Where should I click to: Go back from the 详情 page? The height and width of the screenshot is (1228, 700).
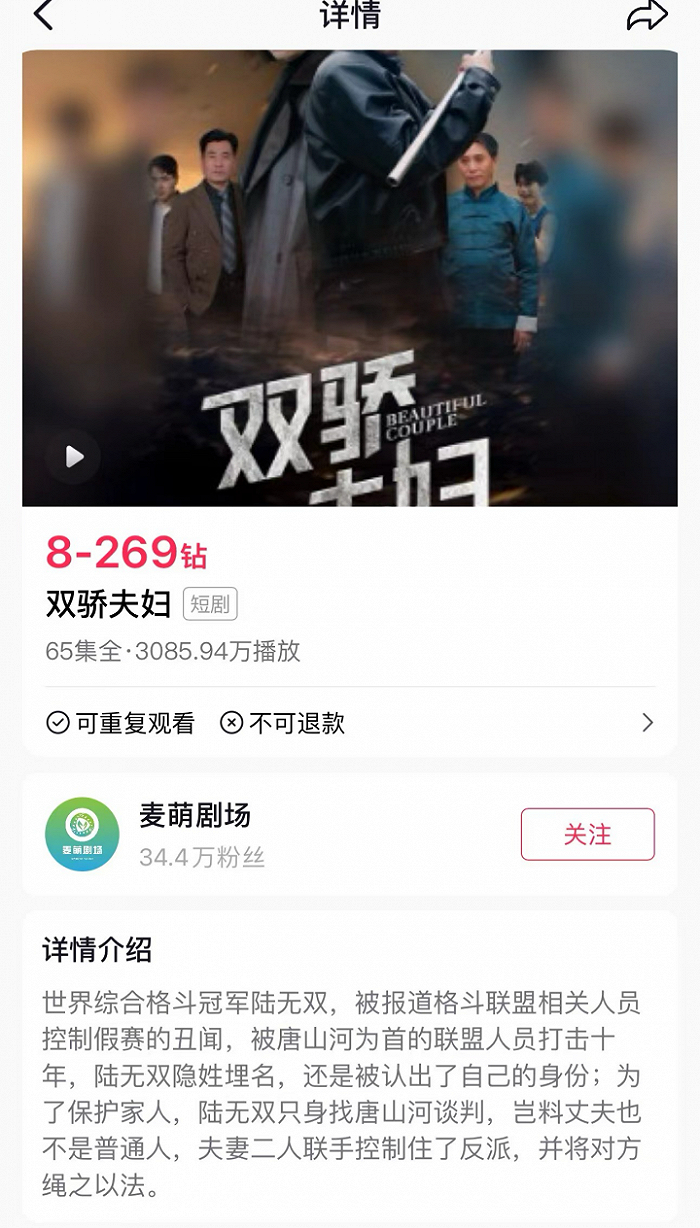42,15
